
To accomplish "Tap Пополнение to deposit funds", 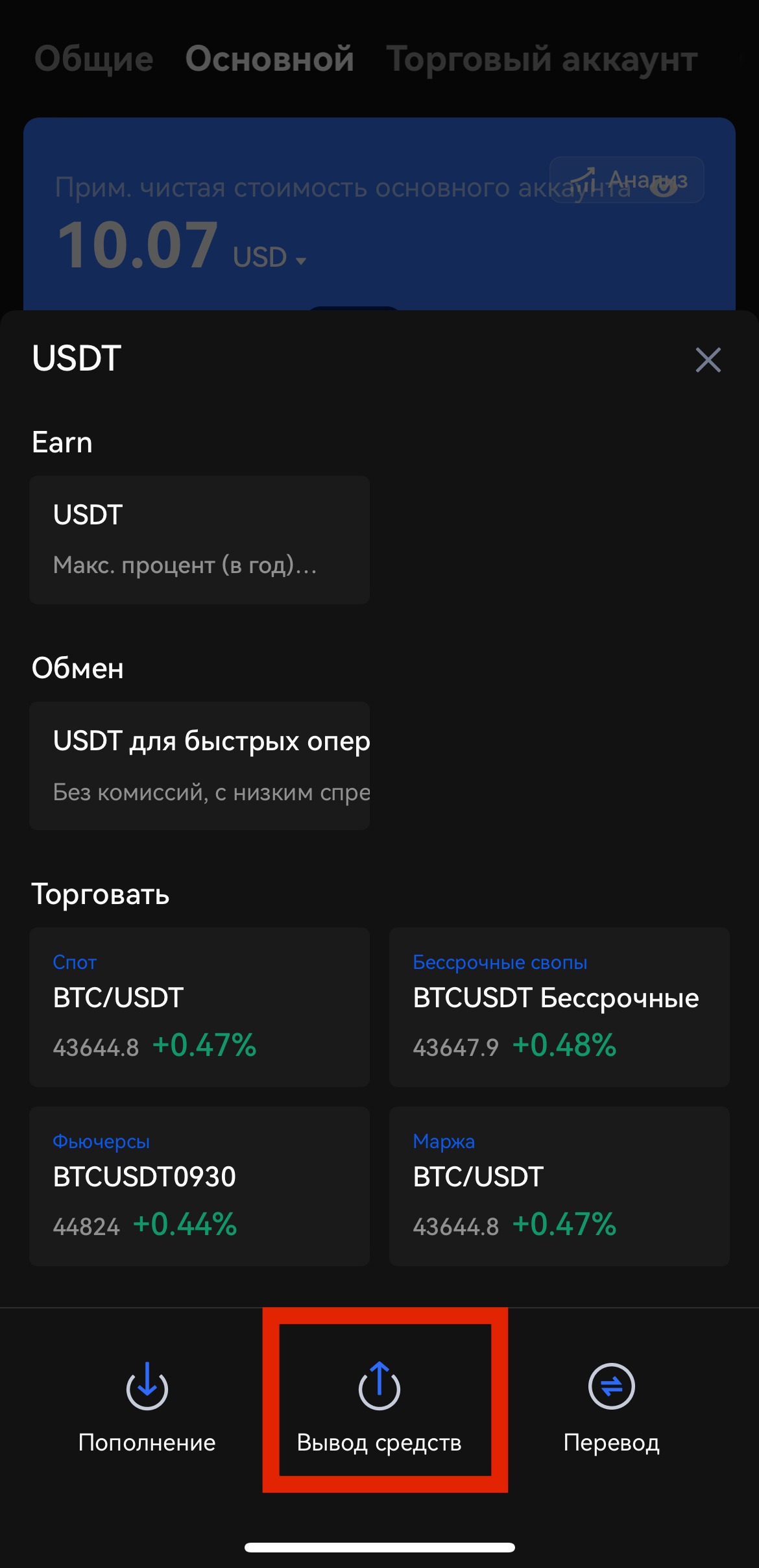I will click(x=147, y=1406).
